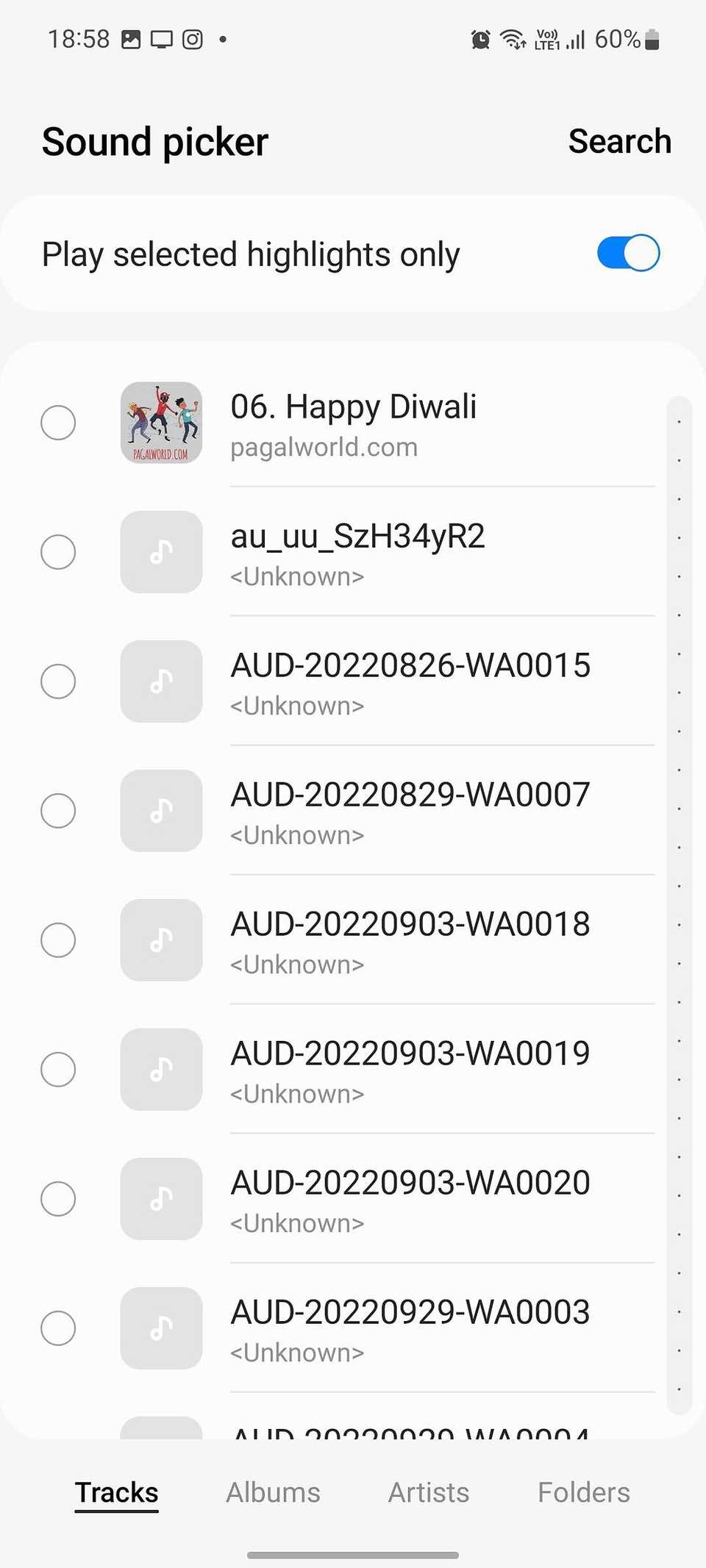
Task: Tap the music note icon beside AUD-20220903-WA0020
Action: coord(160,1199)
